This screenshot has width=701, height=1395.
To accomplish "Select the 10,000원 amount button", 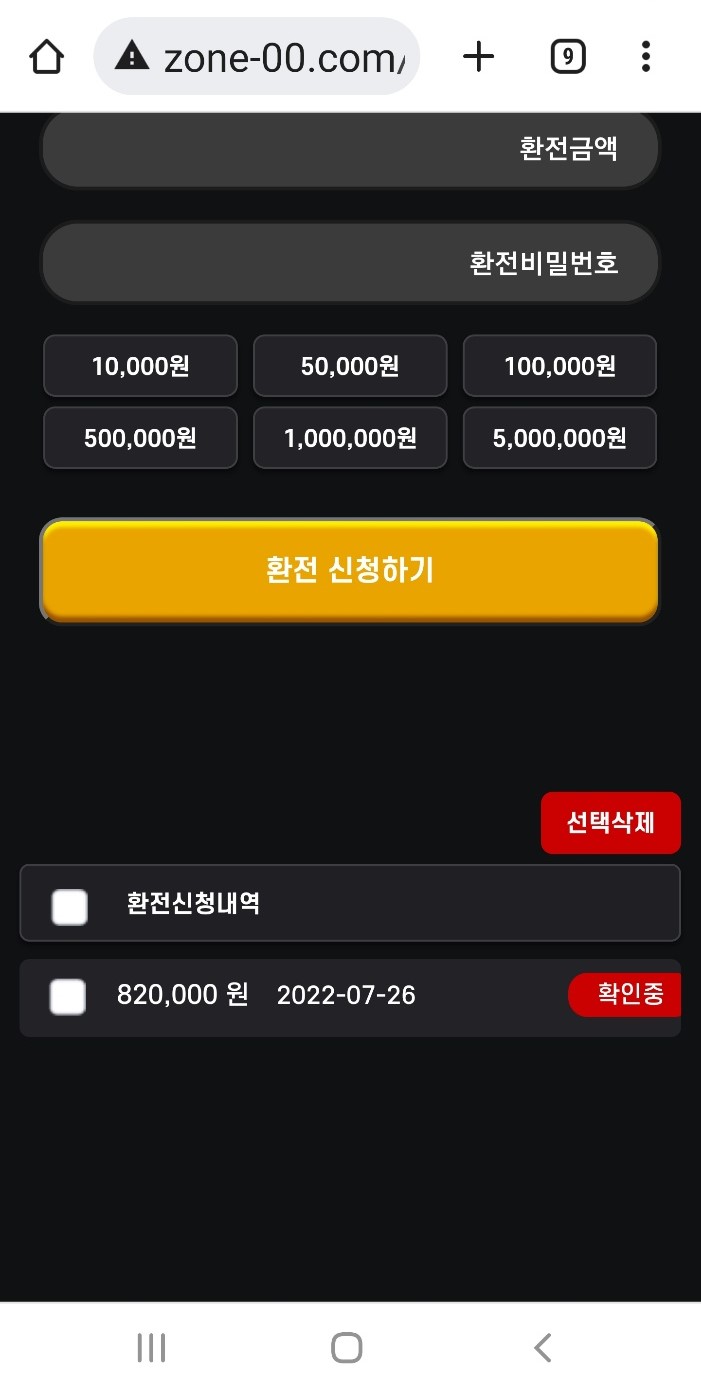I will 140,366.
